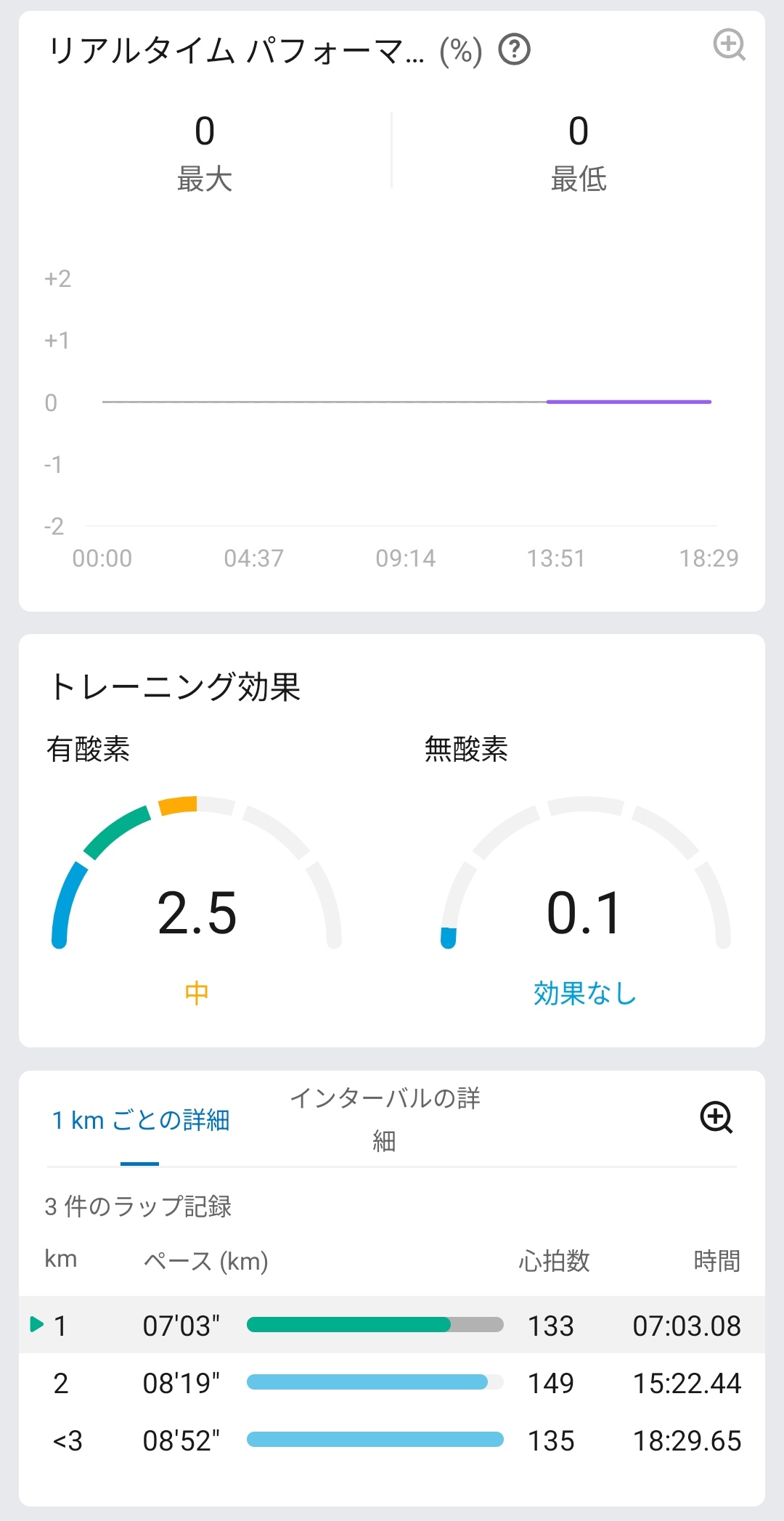Open help for リアルタイム パフォーマンス
The image size is (784, 1521).
coord(514,50)
